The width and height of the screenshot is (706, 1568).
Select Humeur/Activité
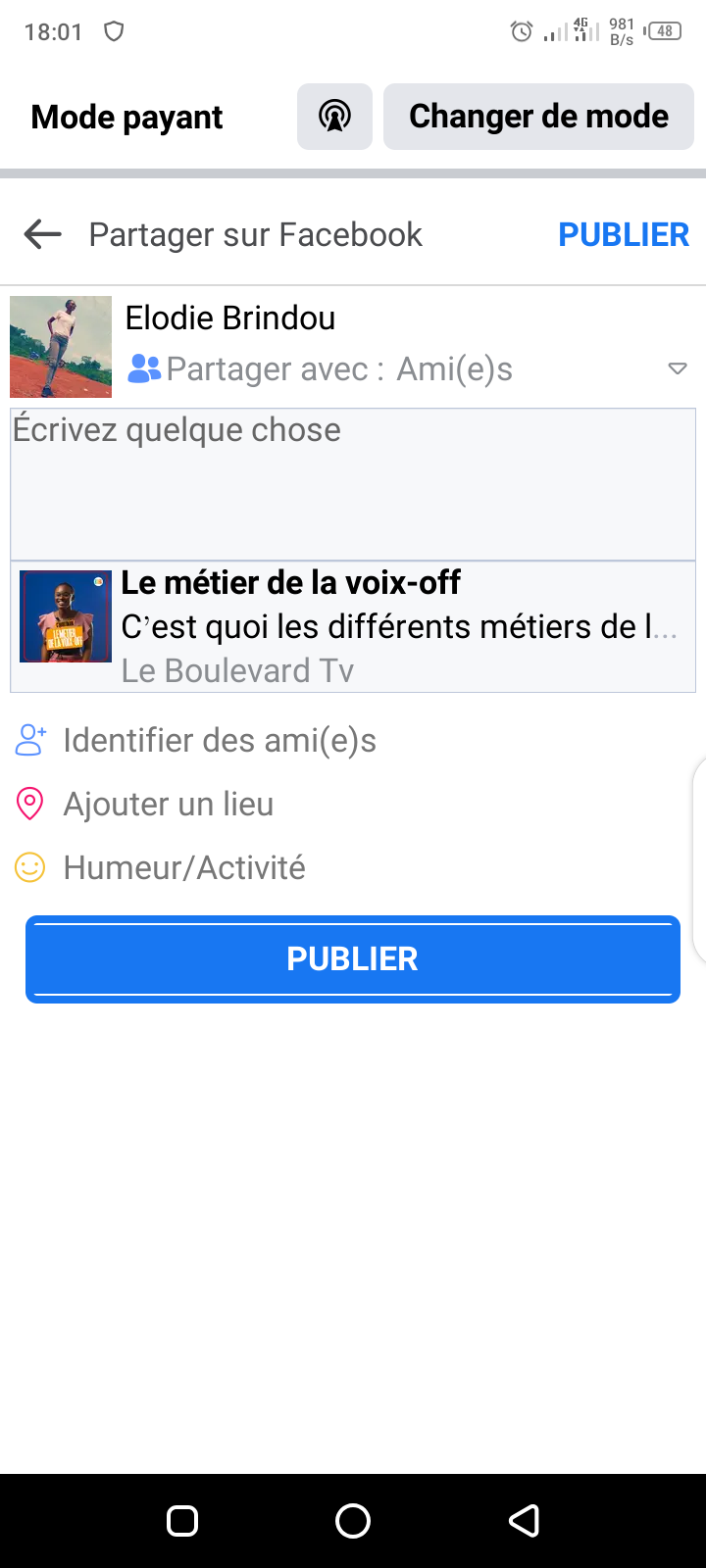(x=183, y=868)
